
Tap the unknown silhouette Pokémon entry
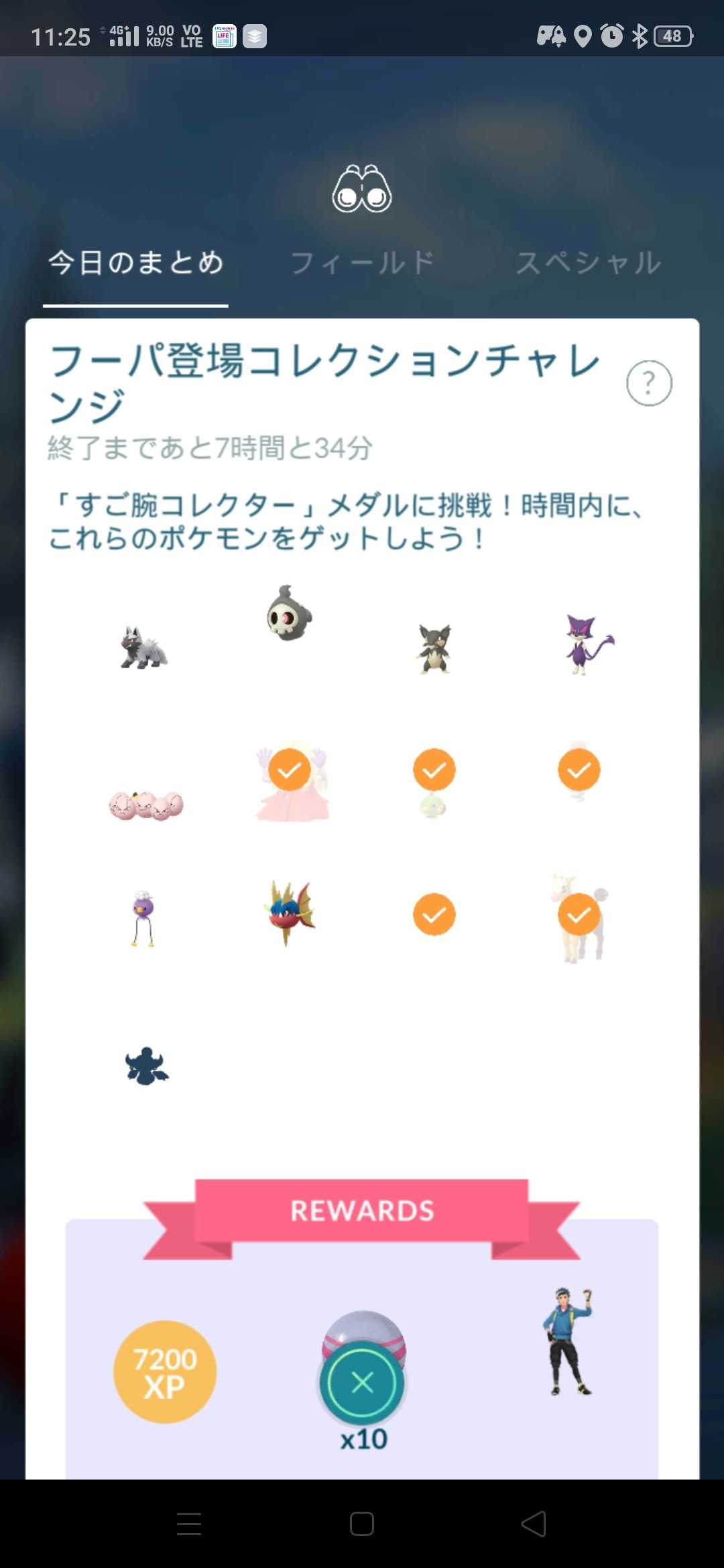tap(147, 1065)
